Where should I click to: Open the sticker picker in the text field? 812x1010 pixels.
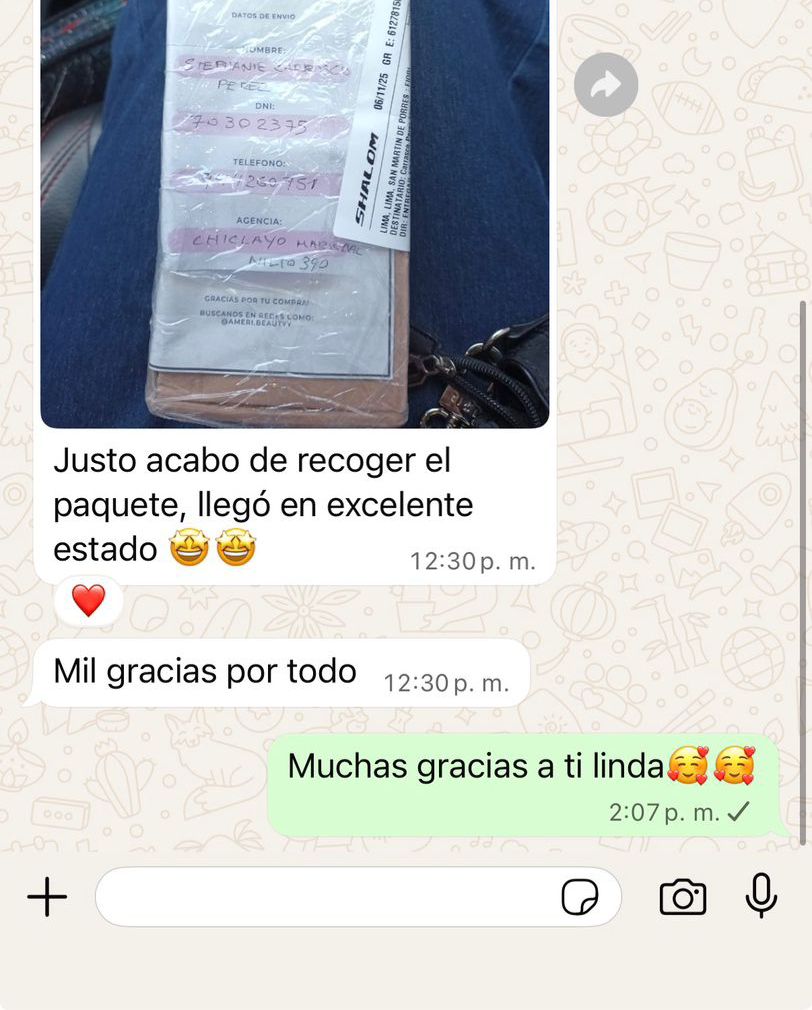coord(579,897)
